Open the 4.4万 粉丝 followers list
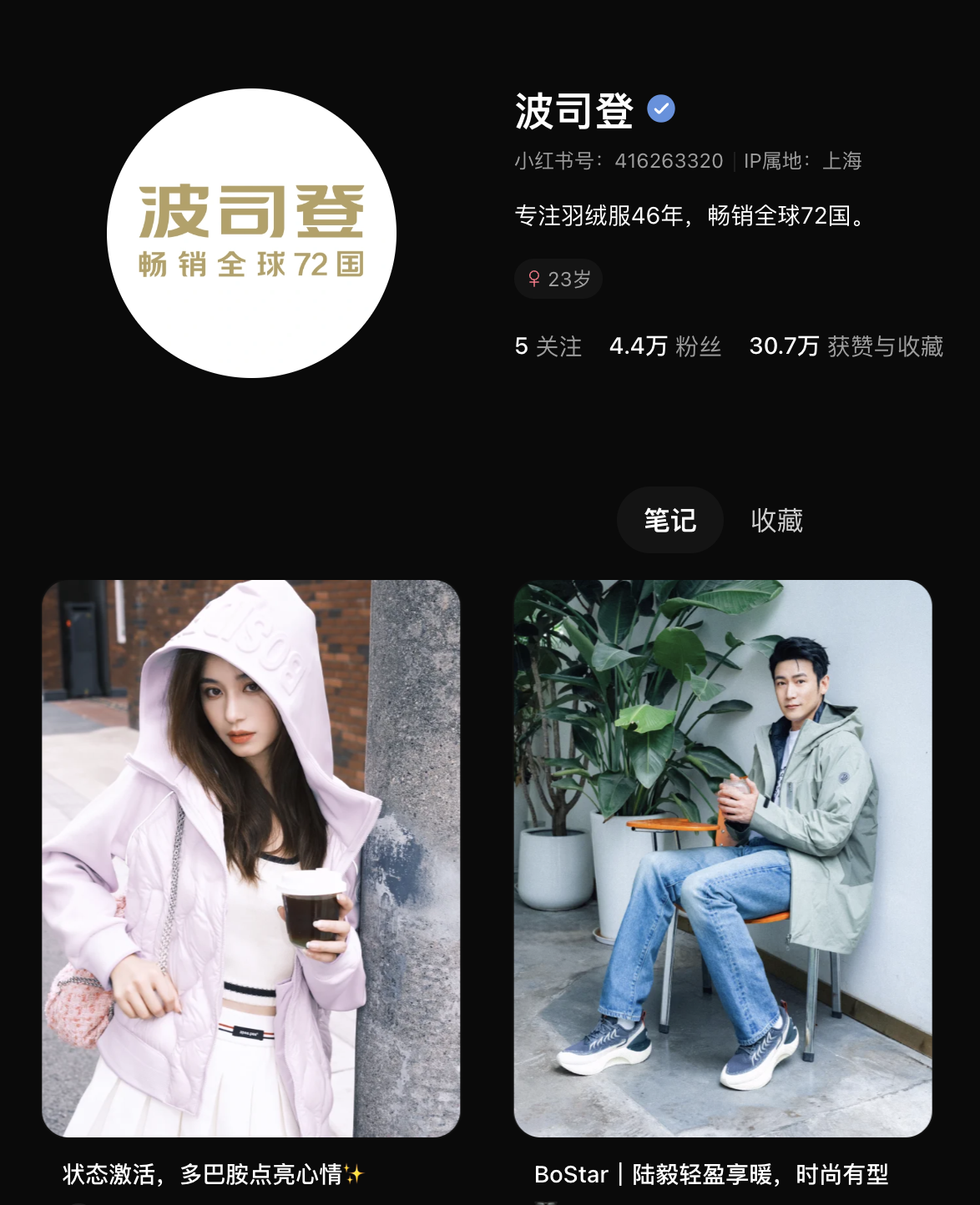The width and height of the screenshot is (980, 1205). pyautogui.click(x=664, y=346)
